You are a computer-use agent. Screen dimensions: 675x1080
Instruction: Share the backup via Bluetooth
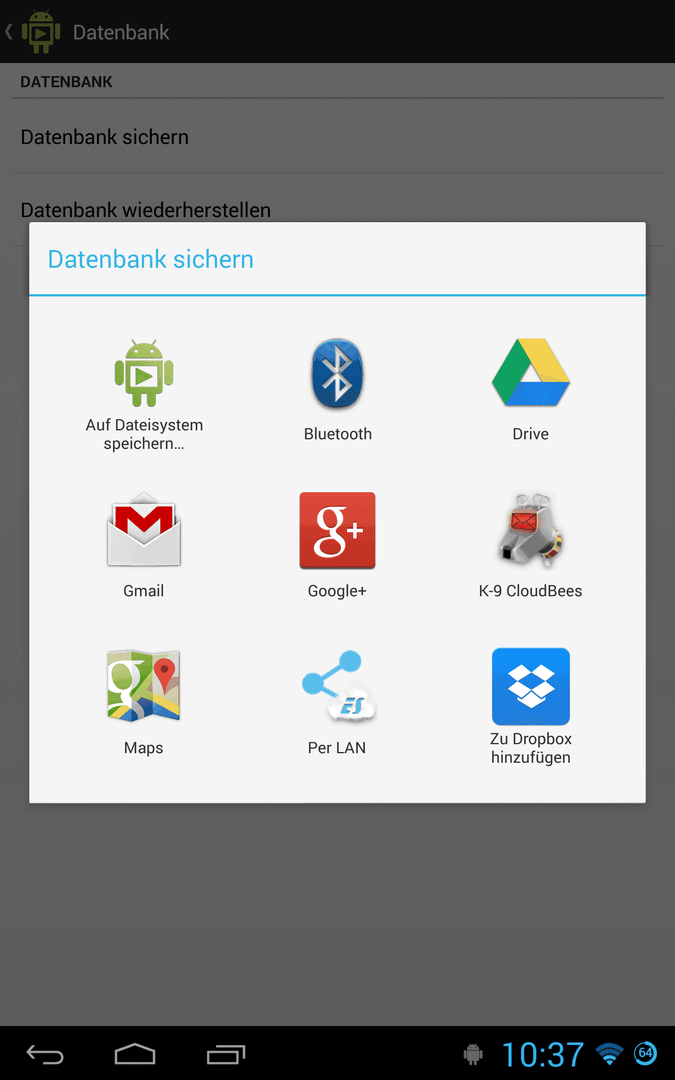click(337, 390)
